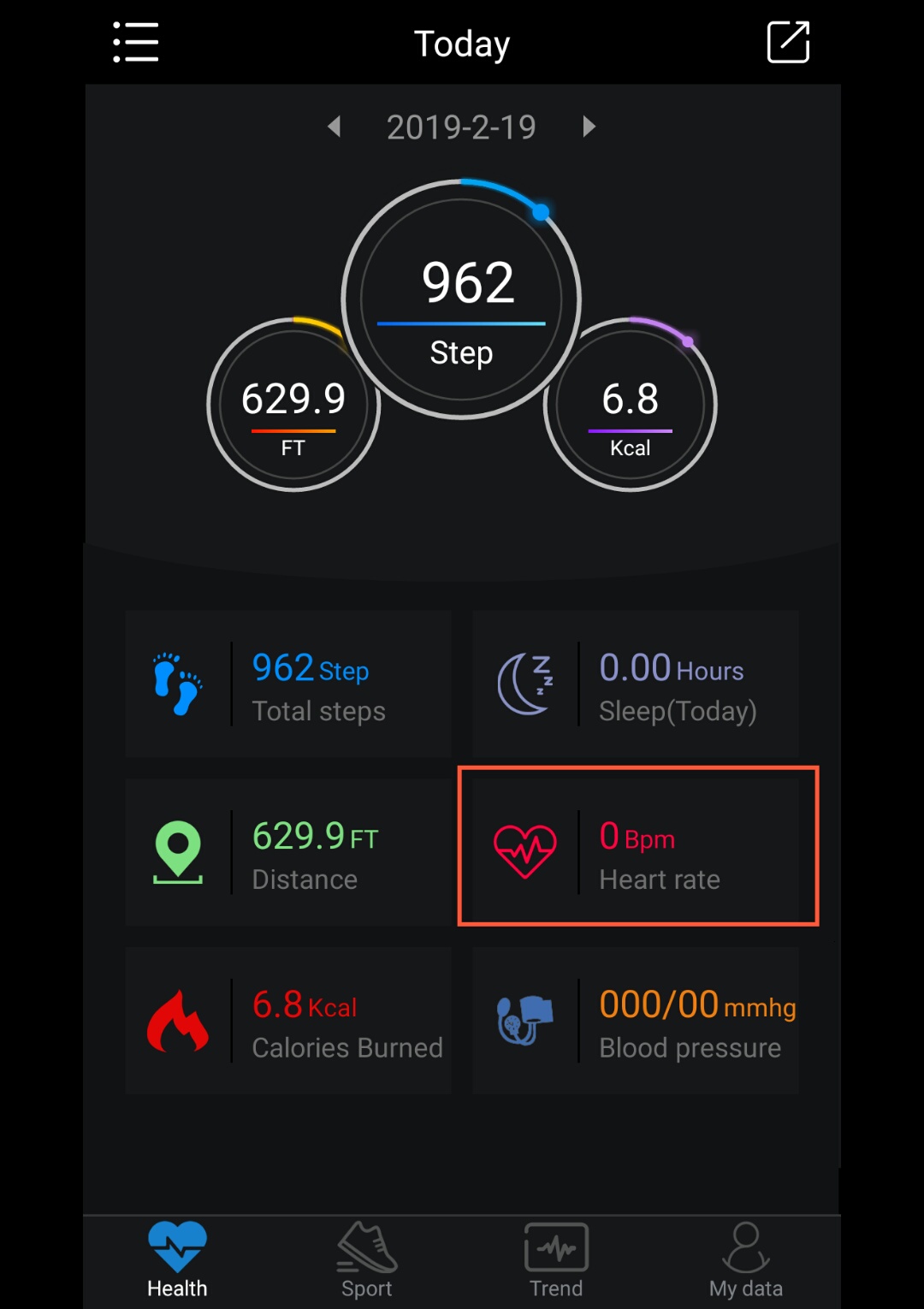
Task: Open the menu list icon
Action: click(x=136, y=43)
